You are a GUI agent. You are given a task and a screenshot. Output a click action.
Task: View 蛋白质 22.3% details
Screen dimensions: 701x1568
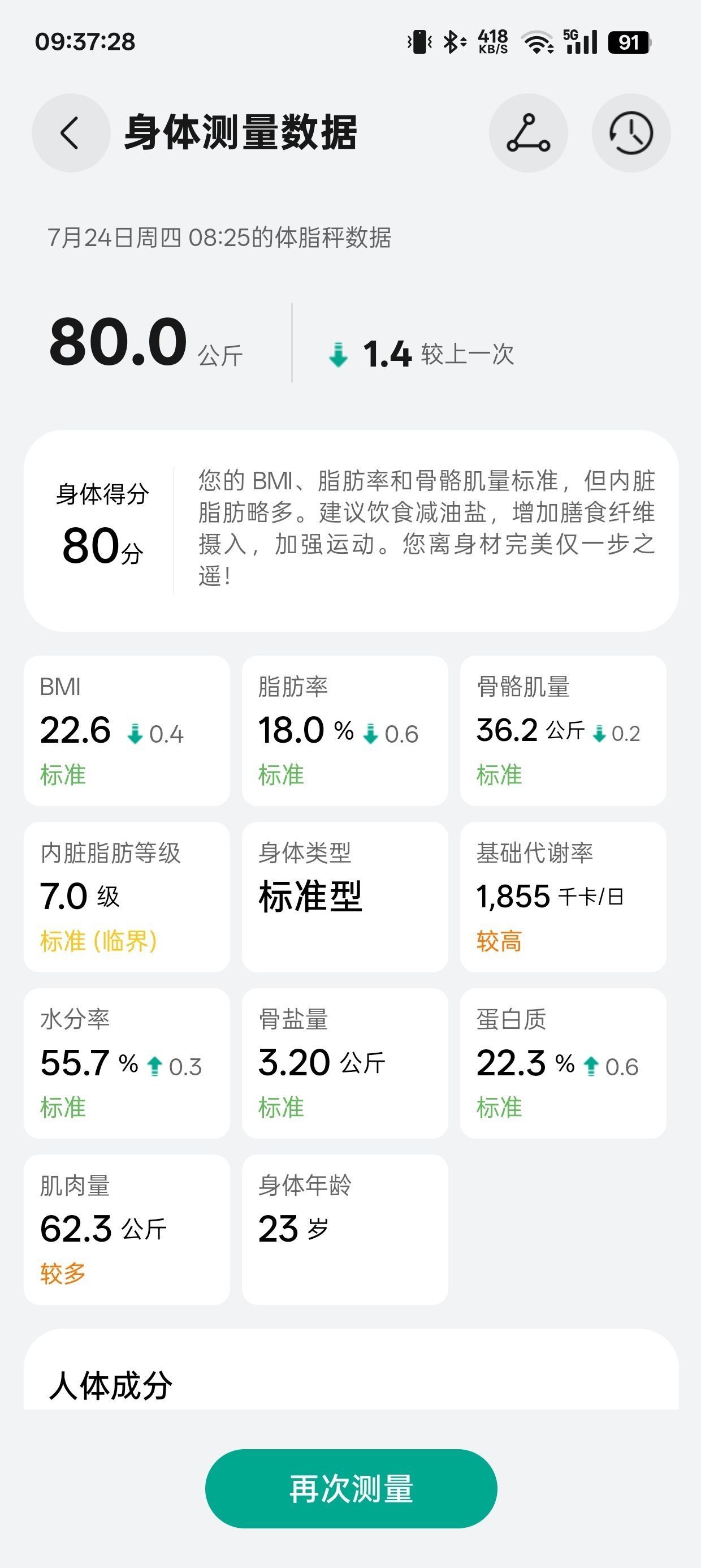tap(563, 1063)
